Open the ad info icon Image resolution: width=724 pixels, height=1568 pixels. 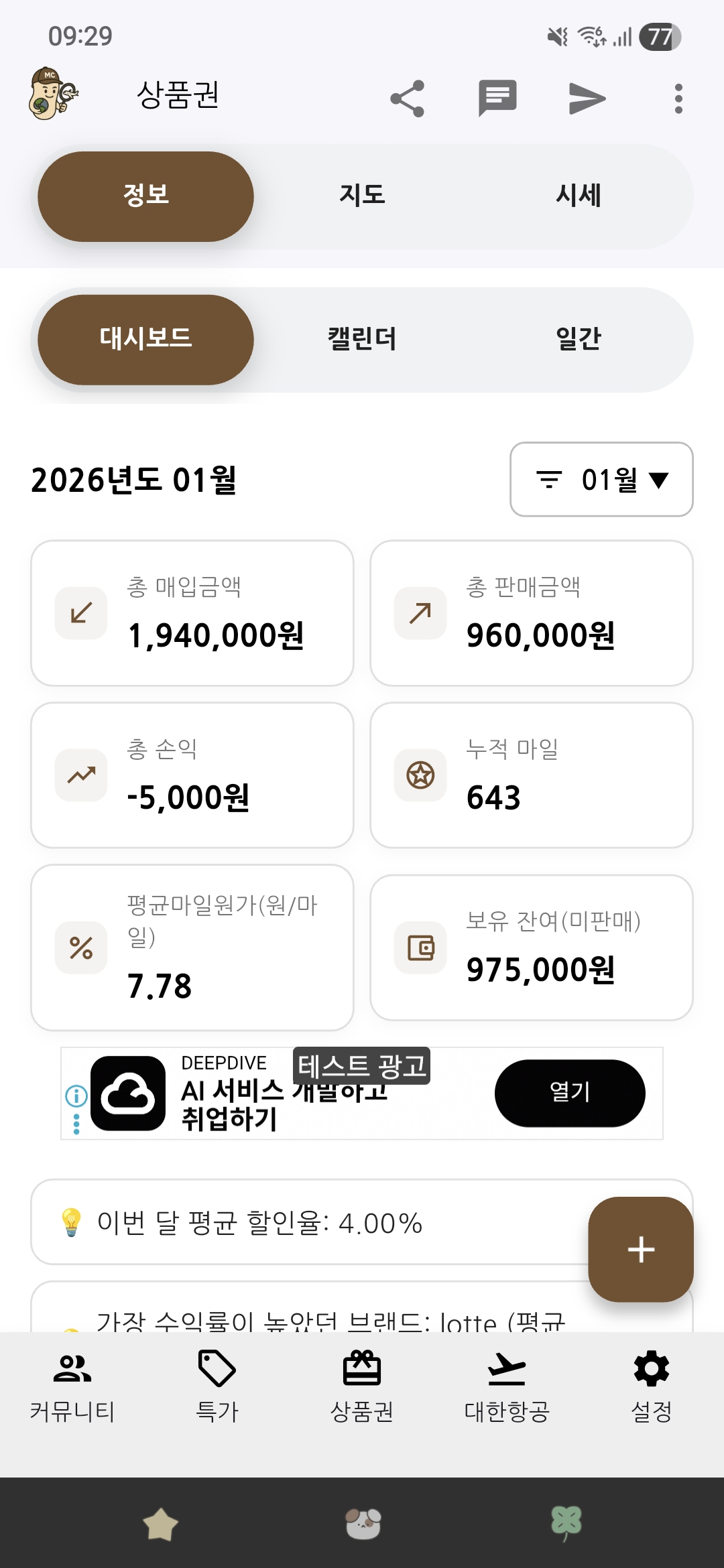coord(76,1096)
